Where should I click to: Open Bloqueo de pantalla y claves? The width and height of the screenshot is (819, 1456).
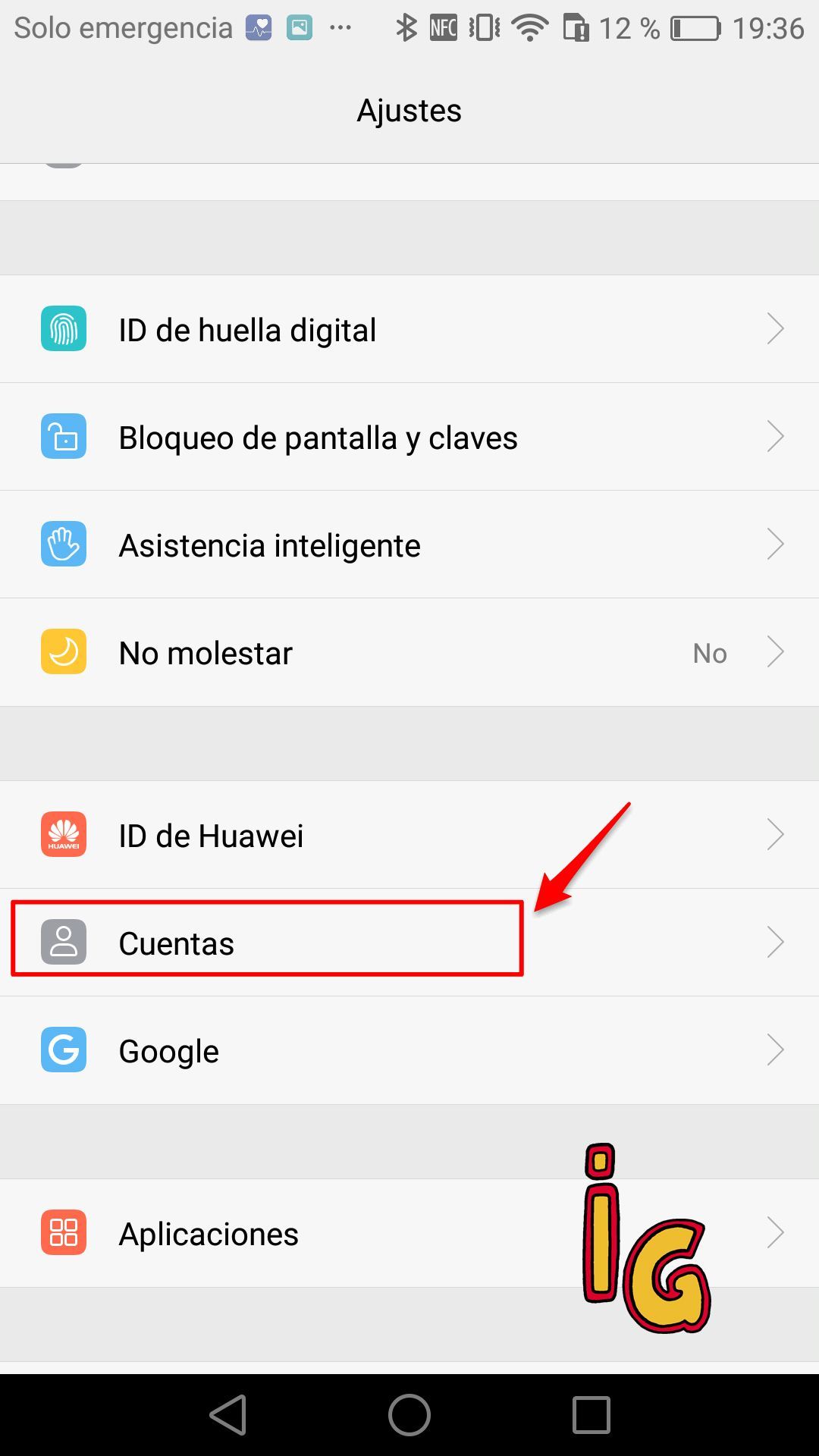pos(409,437)
